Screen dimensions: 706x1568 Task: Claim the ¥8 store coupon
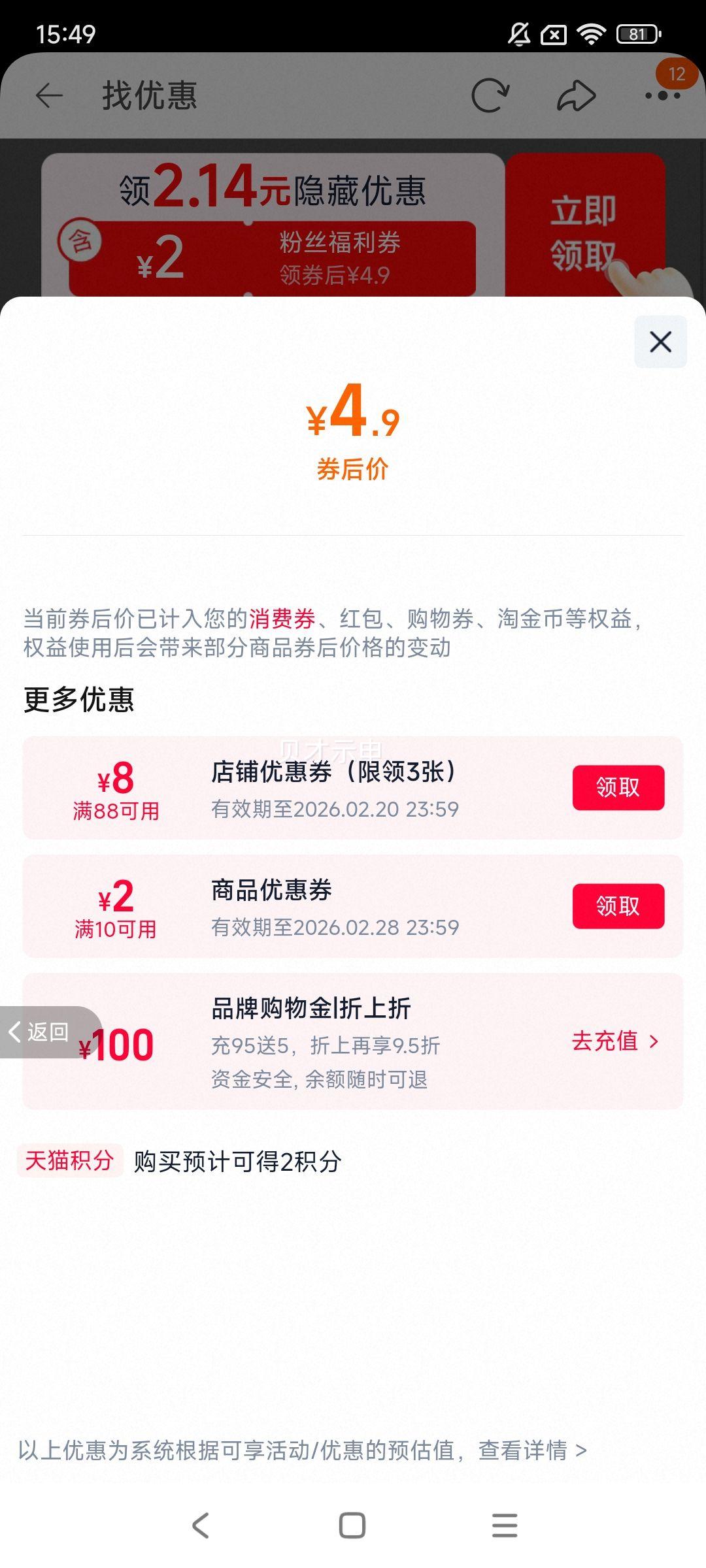point(618,788)
